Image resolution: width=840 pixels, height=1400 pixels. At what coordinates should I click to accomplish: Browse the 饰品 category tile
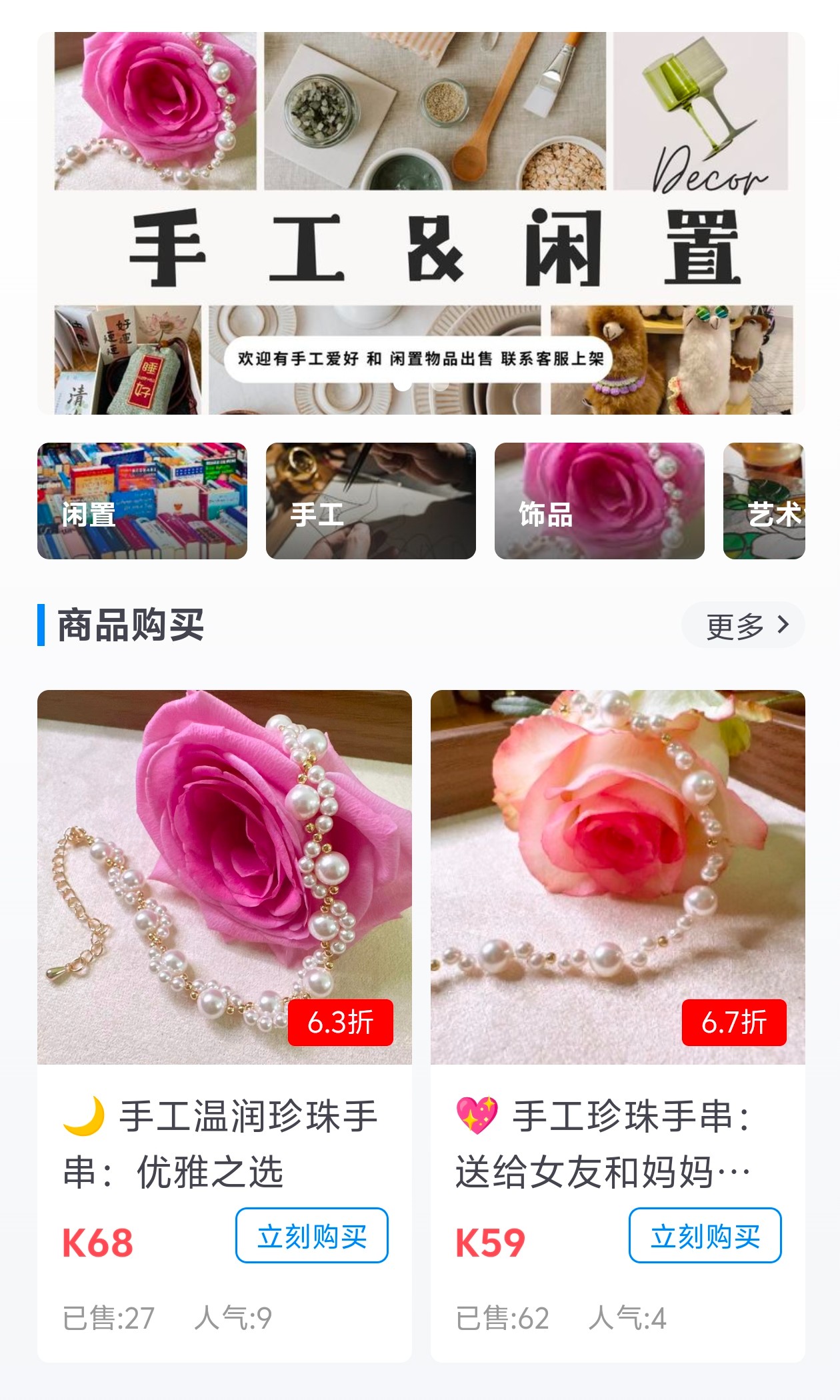(x=599, y=501)
